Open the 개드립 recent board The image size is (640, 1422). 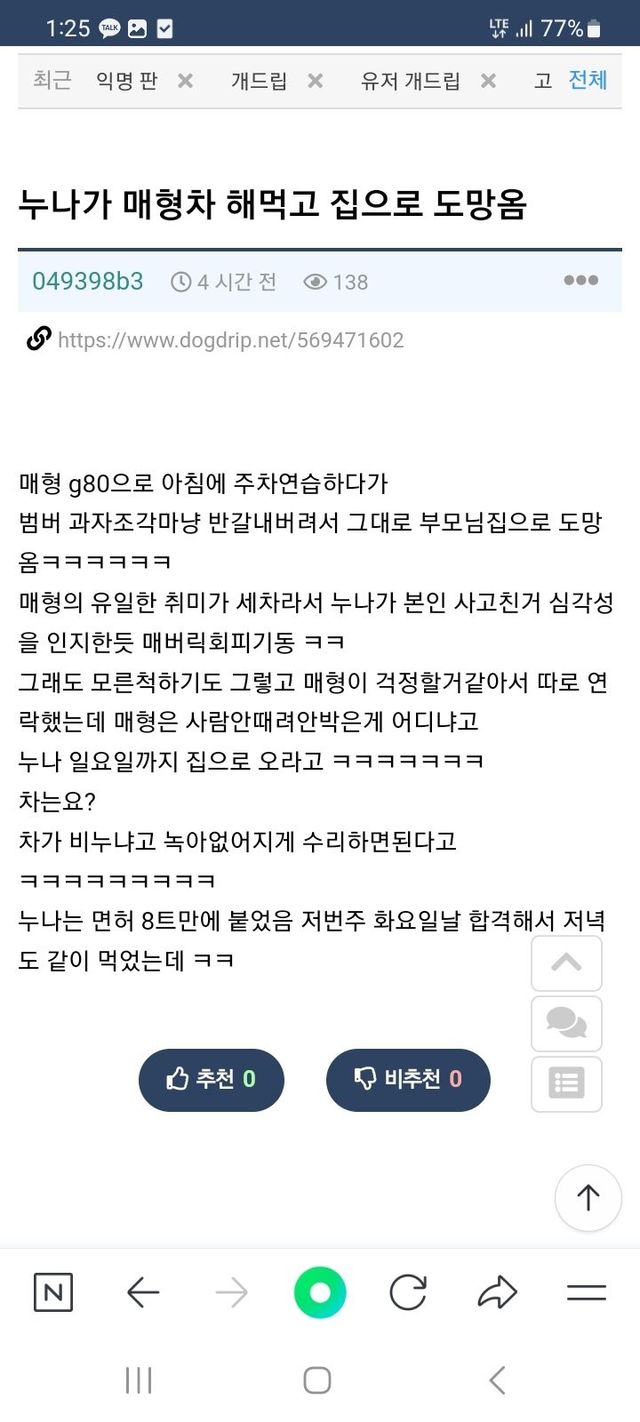(x=259, y=81)
